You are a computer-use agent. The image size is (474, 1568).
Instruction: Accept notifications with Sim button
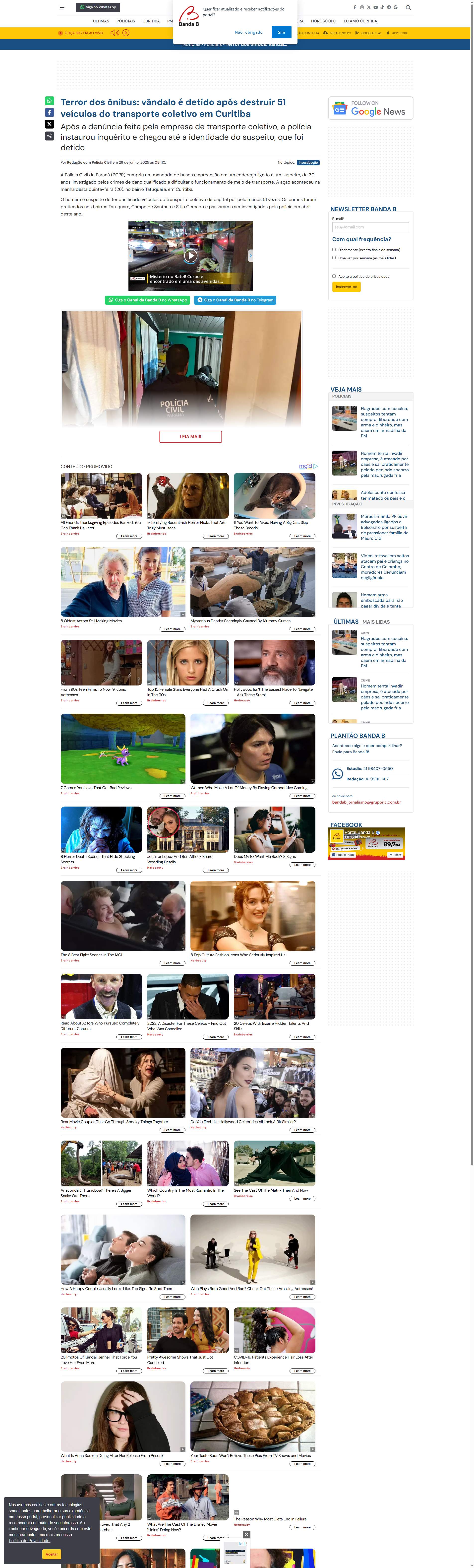coord(281,32)
